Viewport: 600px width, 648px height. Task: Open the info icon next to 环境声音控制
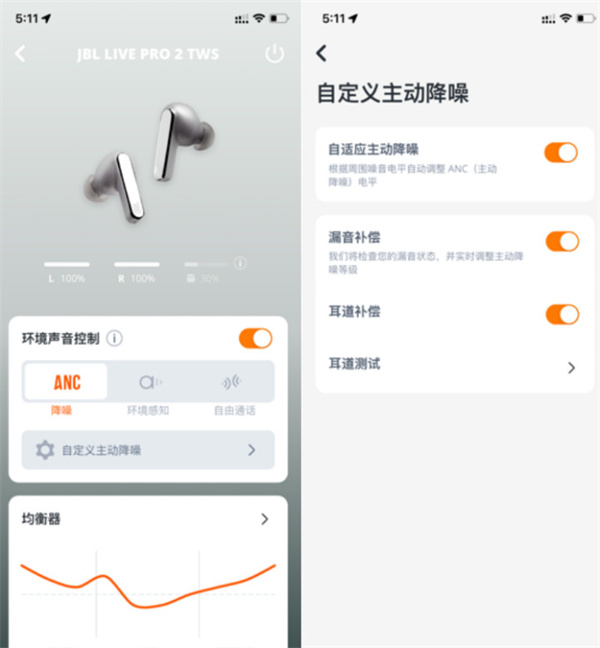click(115, 338)
